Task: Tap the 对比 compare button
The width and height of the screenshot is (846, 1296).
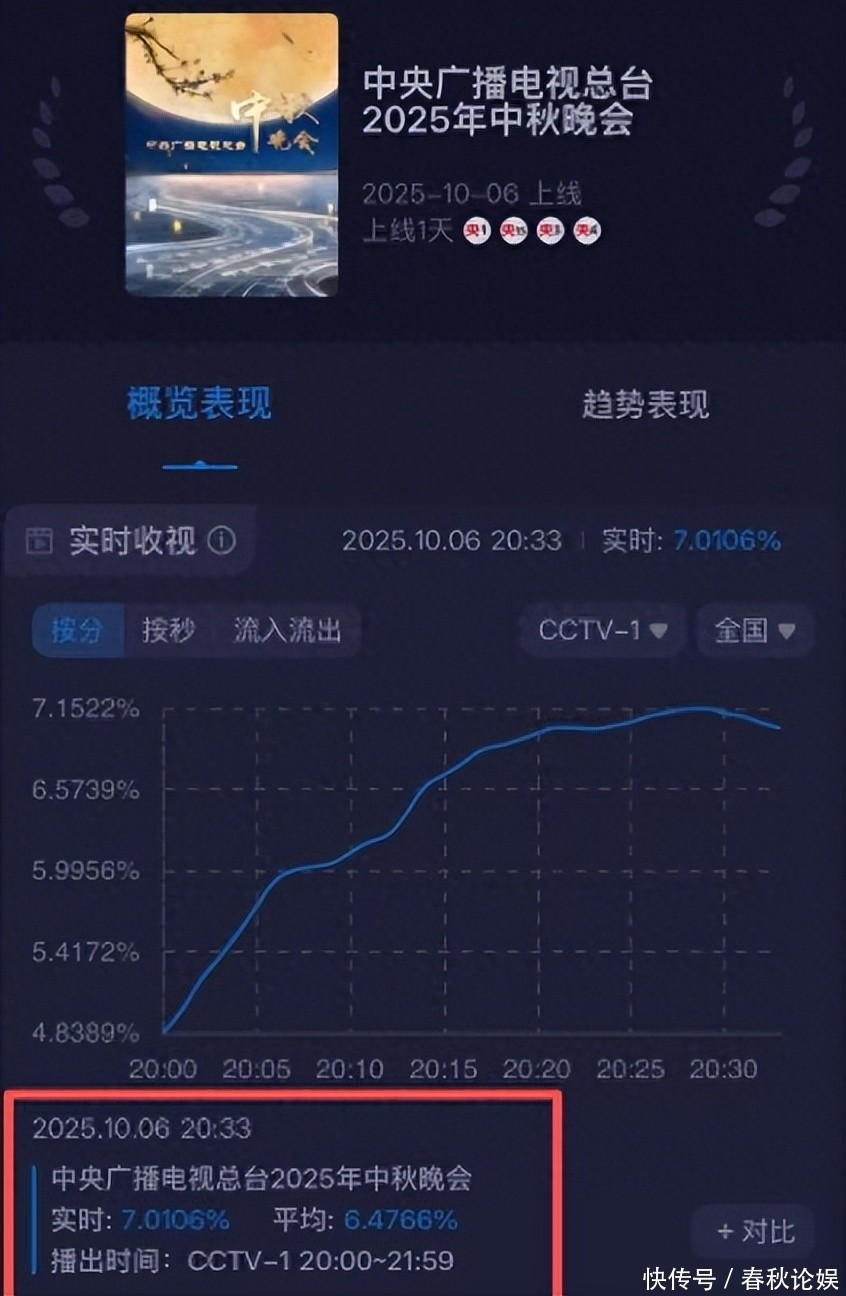Action: 754,1231
